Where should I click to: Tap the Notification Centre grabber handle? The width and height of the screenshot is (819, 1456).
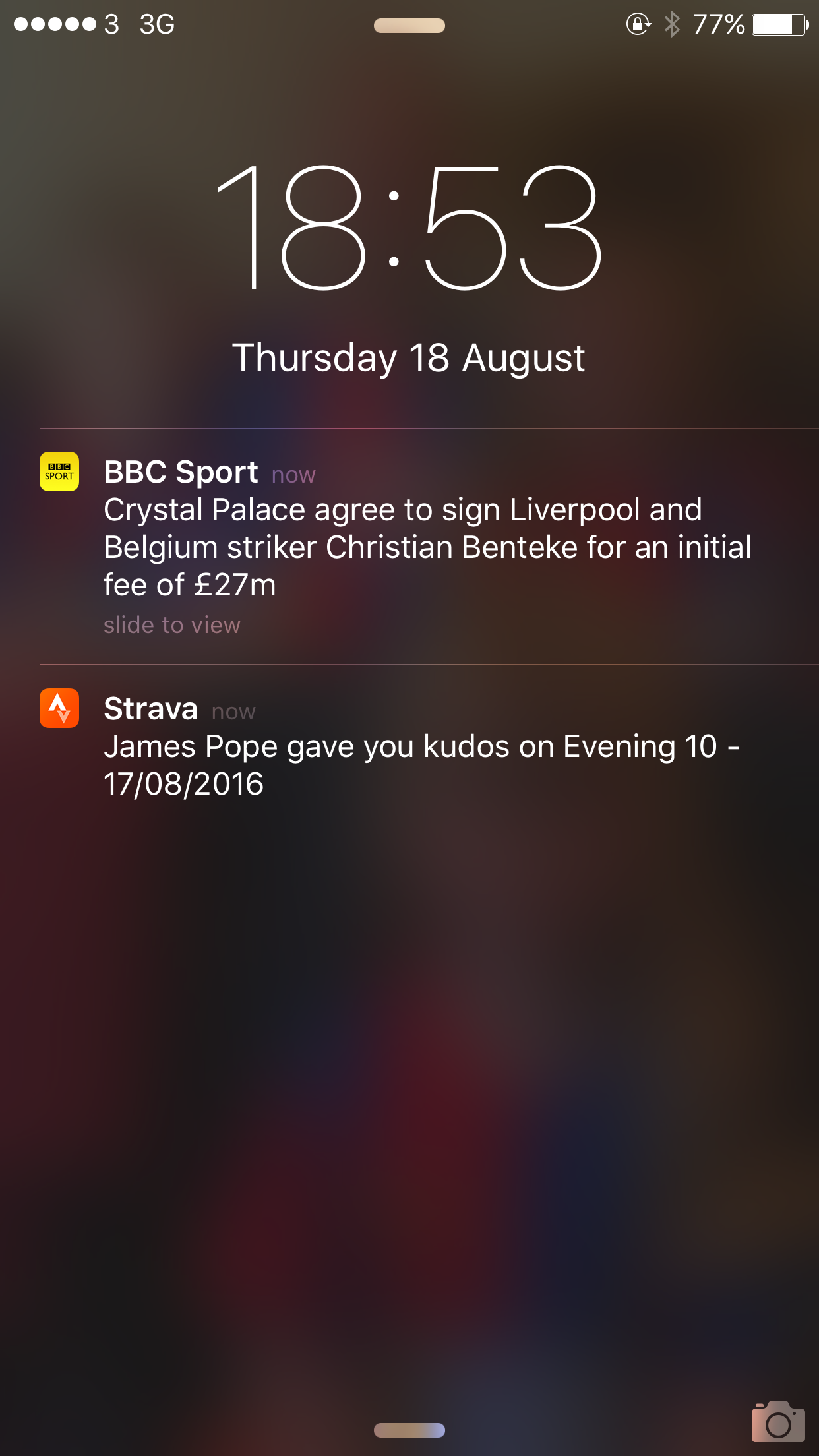[x=409, y=26]
